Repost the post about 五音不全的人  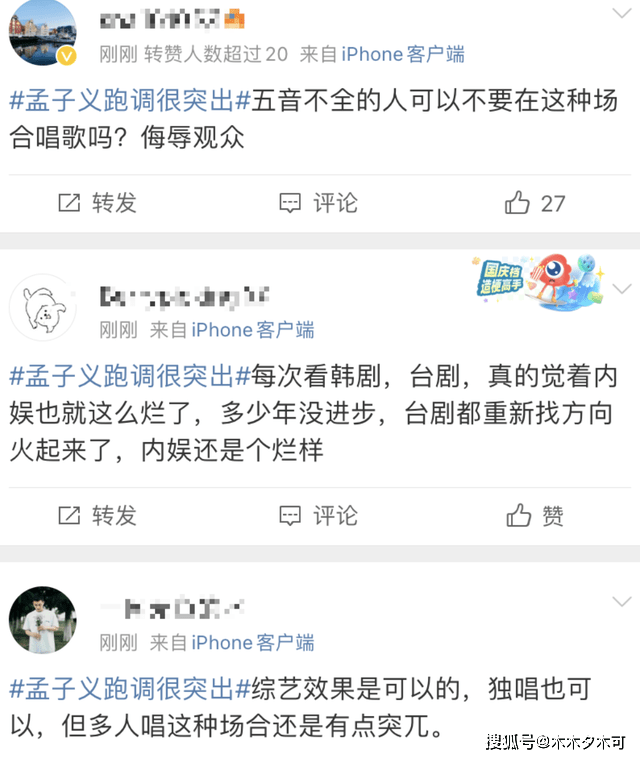[97, 203]
